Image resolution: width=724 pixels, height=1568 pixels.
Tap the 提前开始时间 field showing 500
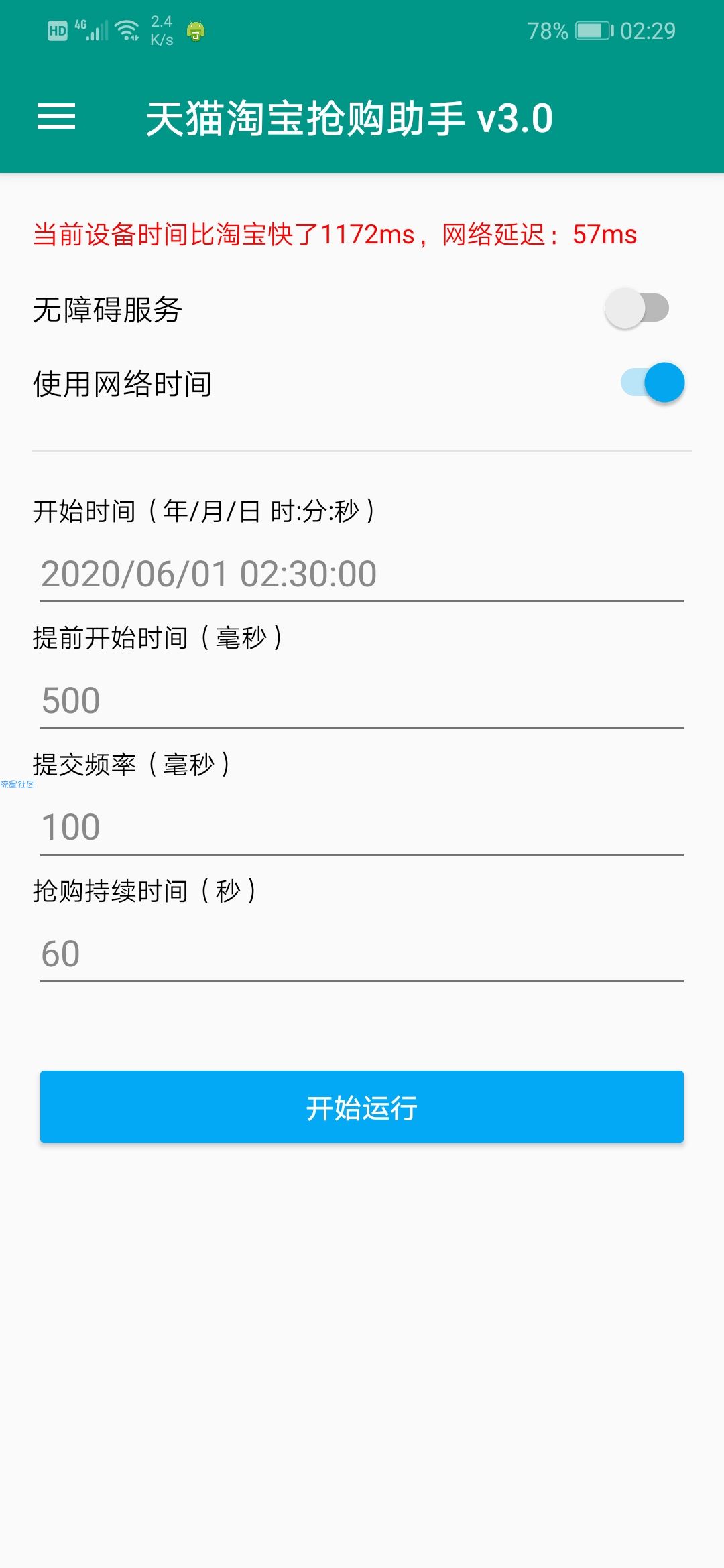[x=362, y=701]
